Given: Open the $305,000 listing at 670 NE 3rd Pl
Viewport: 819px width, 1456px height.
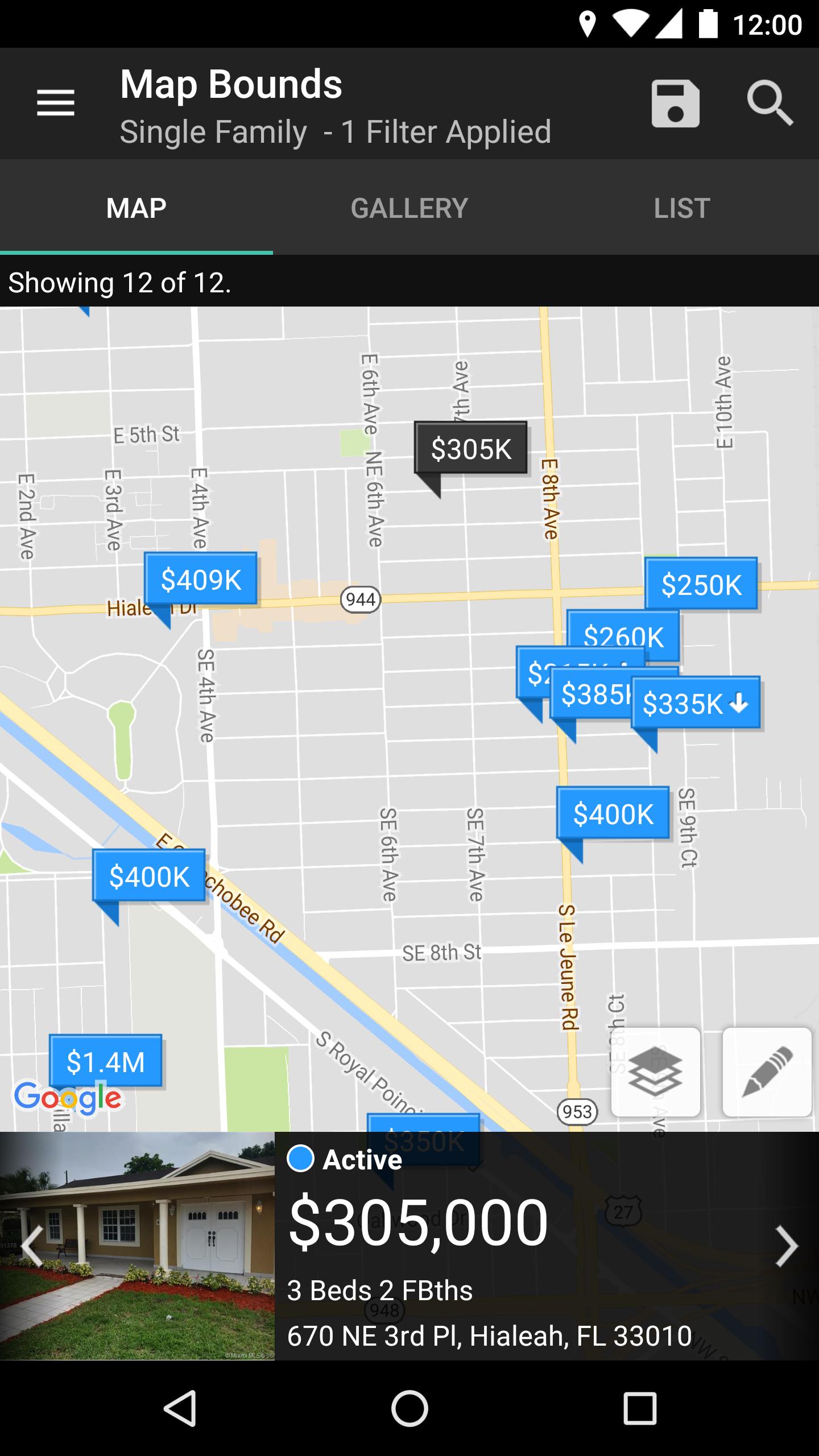Looking at the screenshot, I should [489, 1247].
